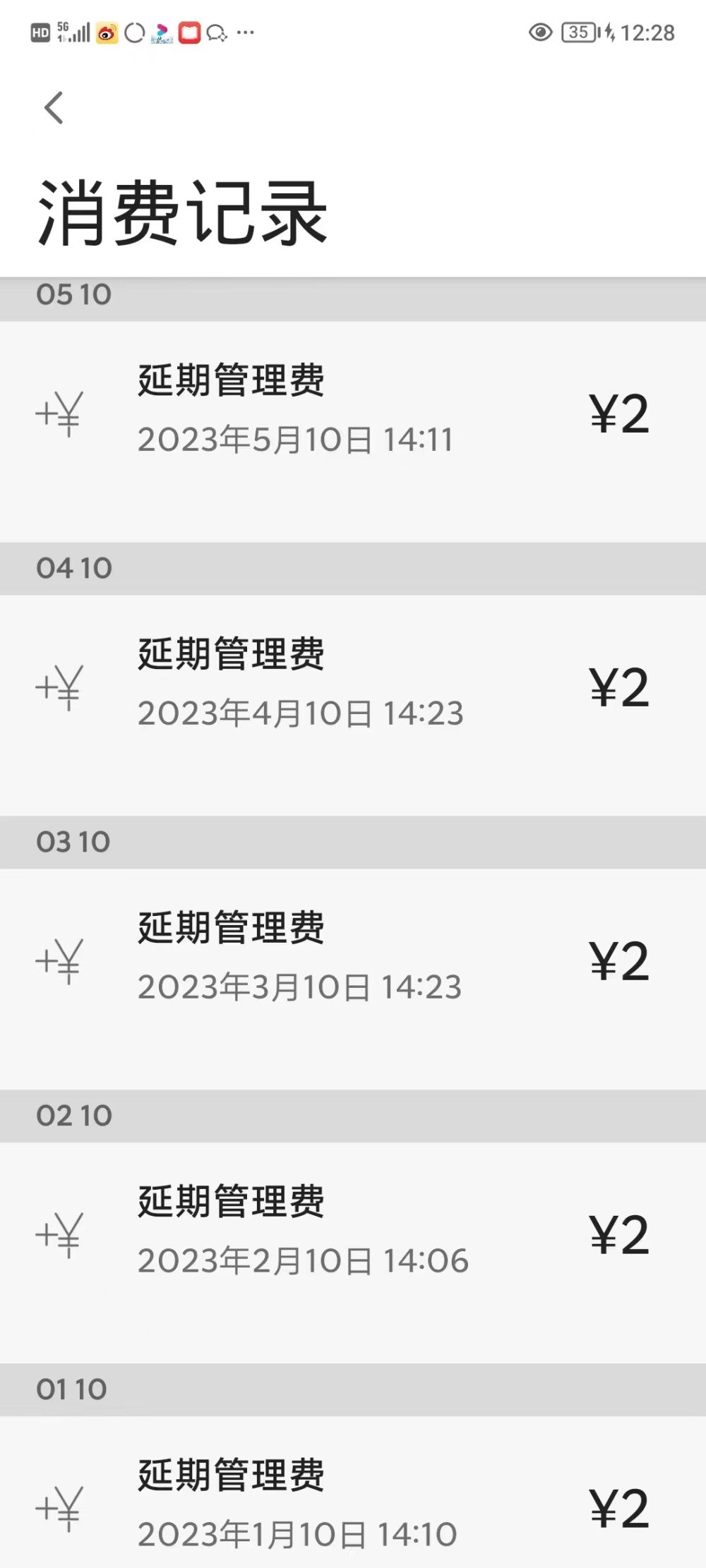706x1568 pixels.
Task: Go back from the 消费记录 page
Action: click(x=54, y=108)
